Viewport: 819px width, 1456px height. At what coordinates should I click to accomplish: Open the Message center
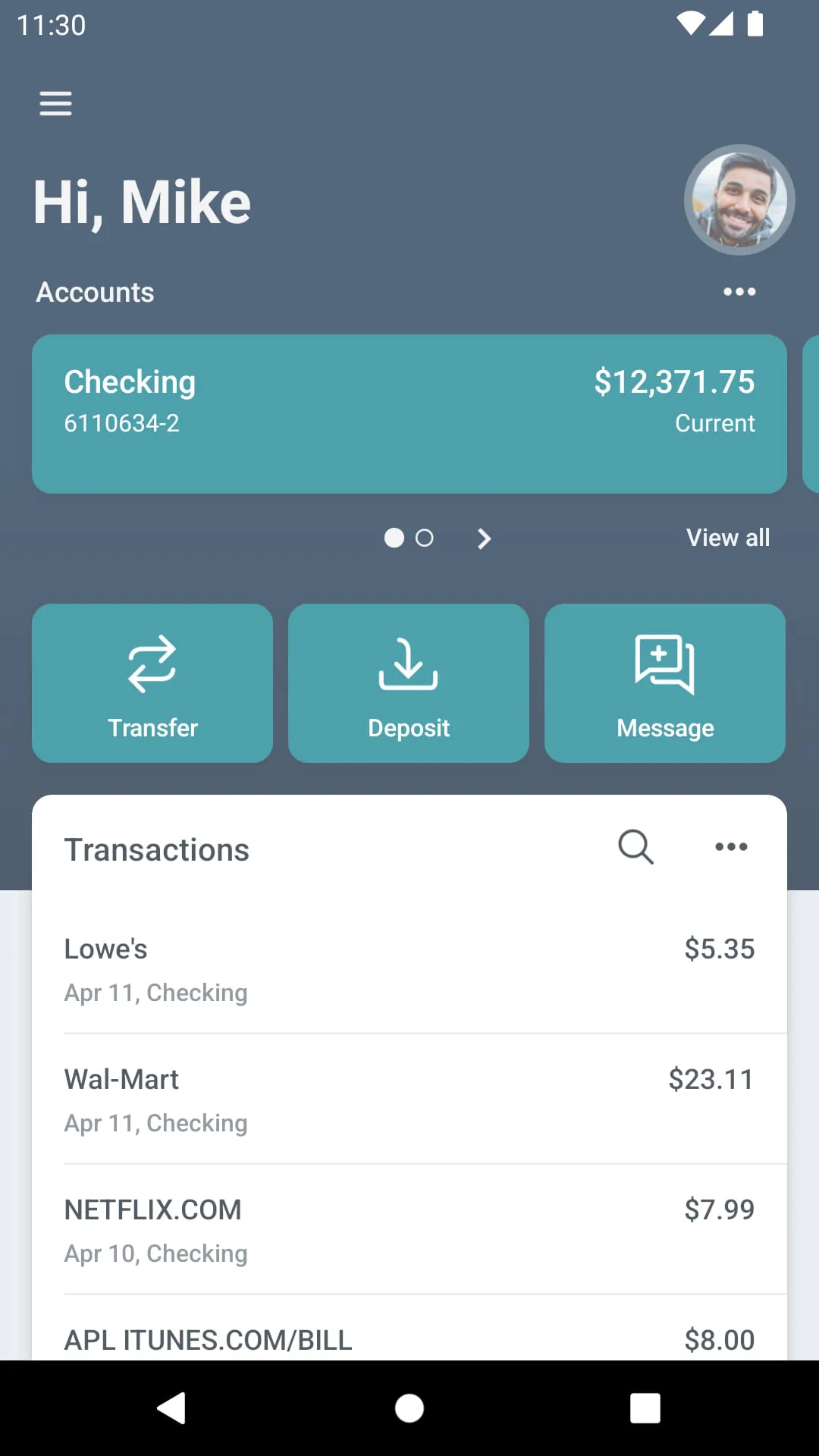point(664,682)
